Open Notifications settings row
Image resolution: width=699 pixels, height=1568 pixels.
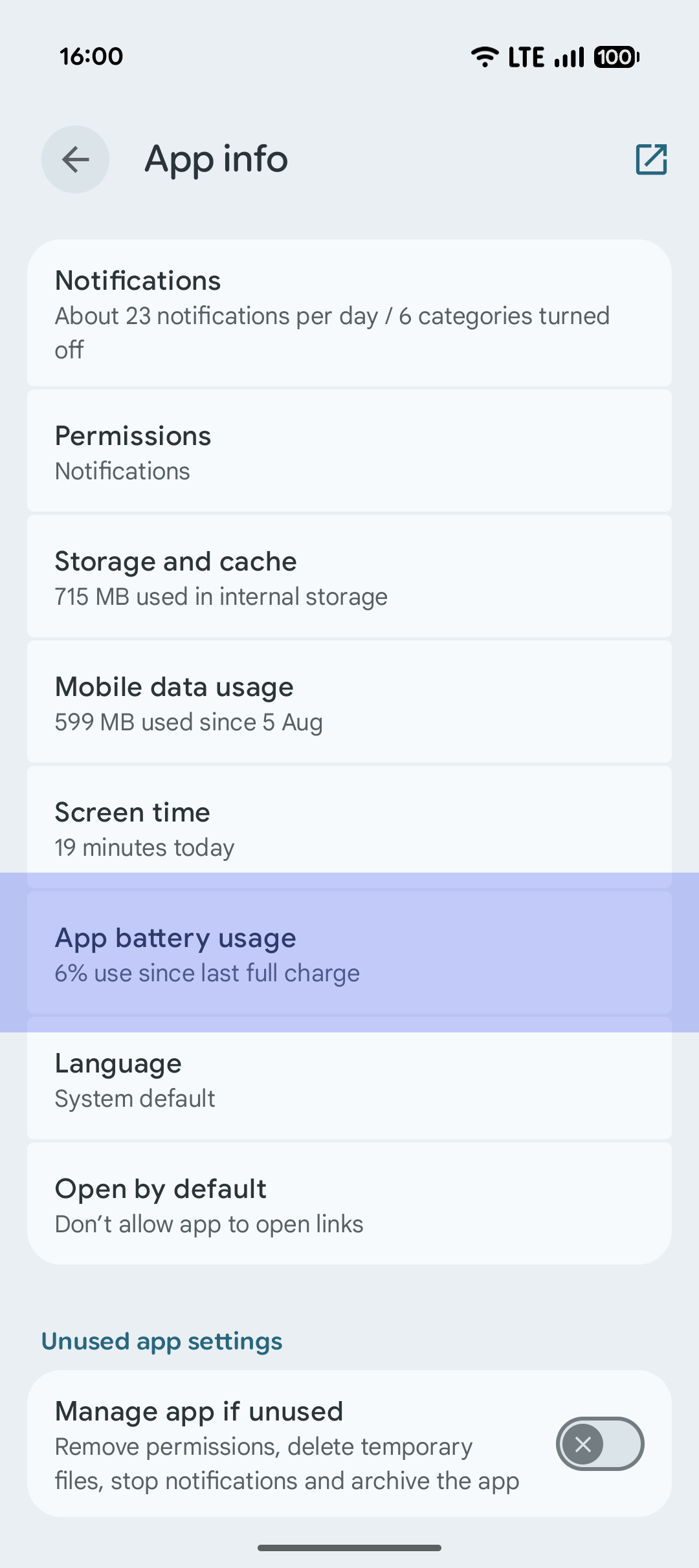(x=349, y=314)
